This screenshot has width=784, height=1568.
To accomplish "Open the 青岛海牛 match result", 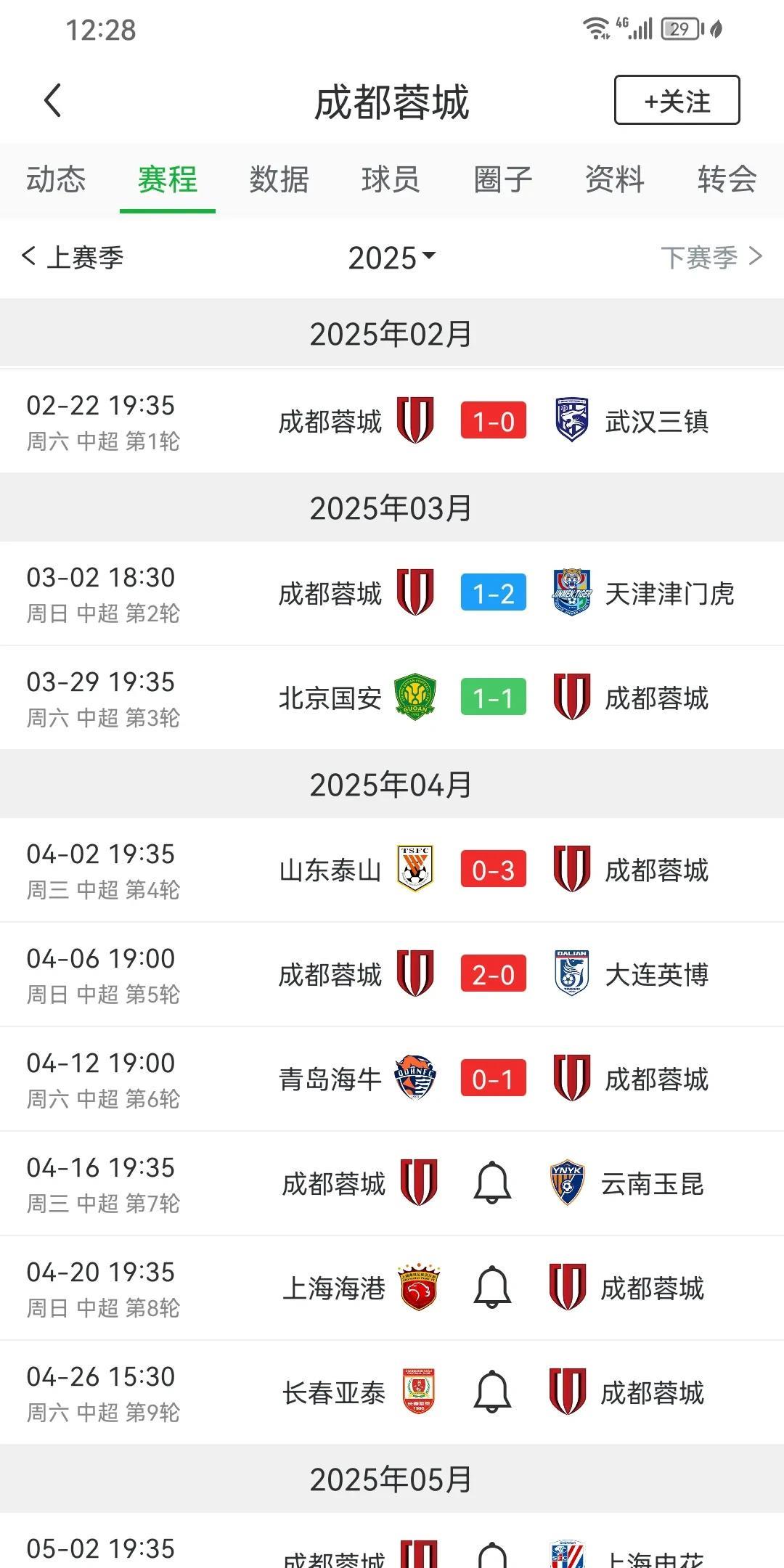I will coord(494,1079).
